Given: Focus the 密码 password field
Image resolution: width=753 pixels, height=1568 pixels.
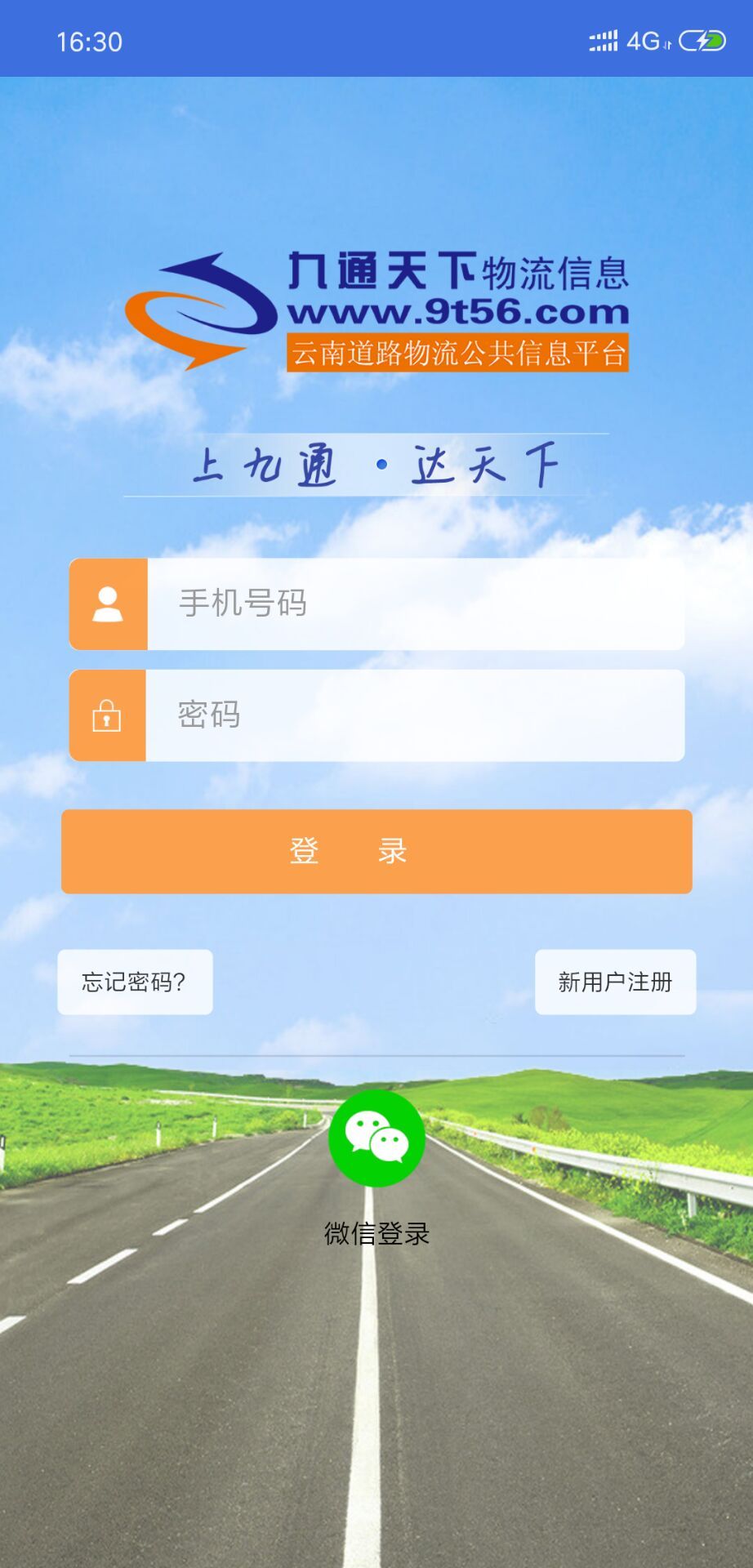Looking at the screenshot, I should pos(415,715).
